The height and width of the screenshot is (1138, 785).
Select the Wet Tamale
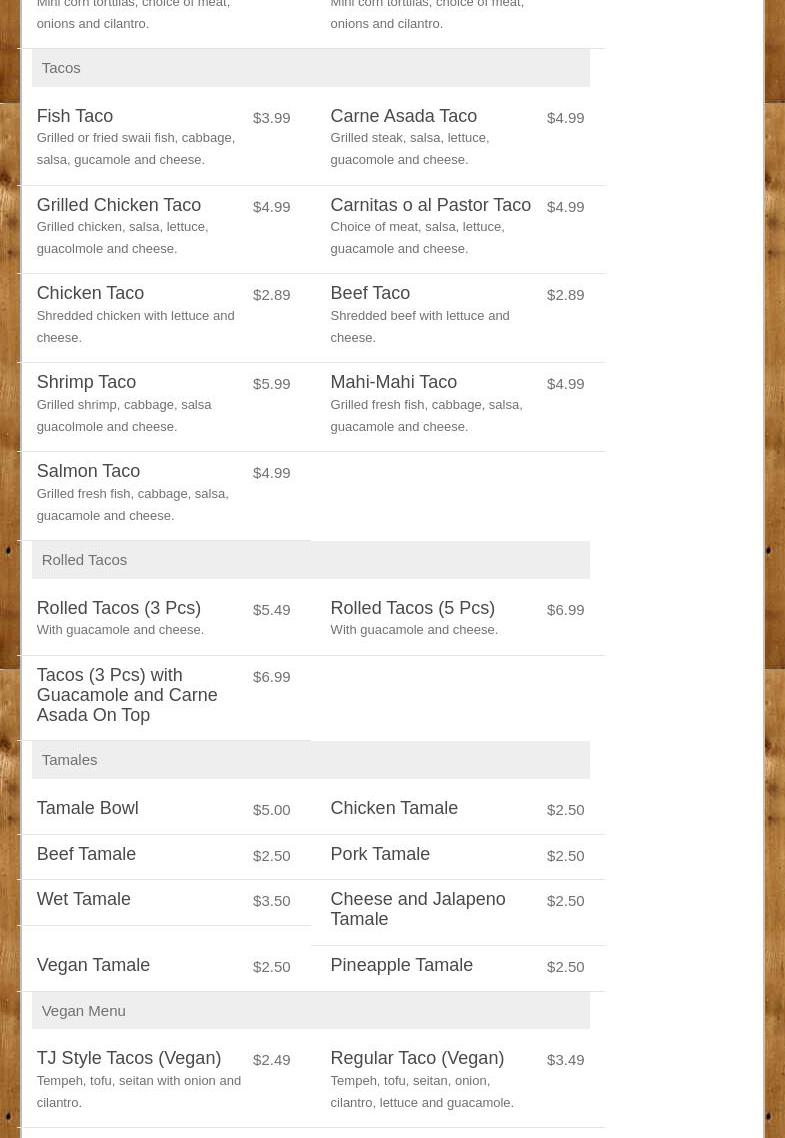click(x=83, y=899)
